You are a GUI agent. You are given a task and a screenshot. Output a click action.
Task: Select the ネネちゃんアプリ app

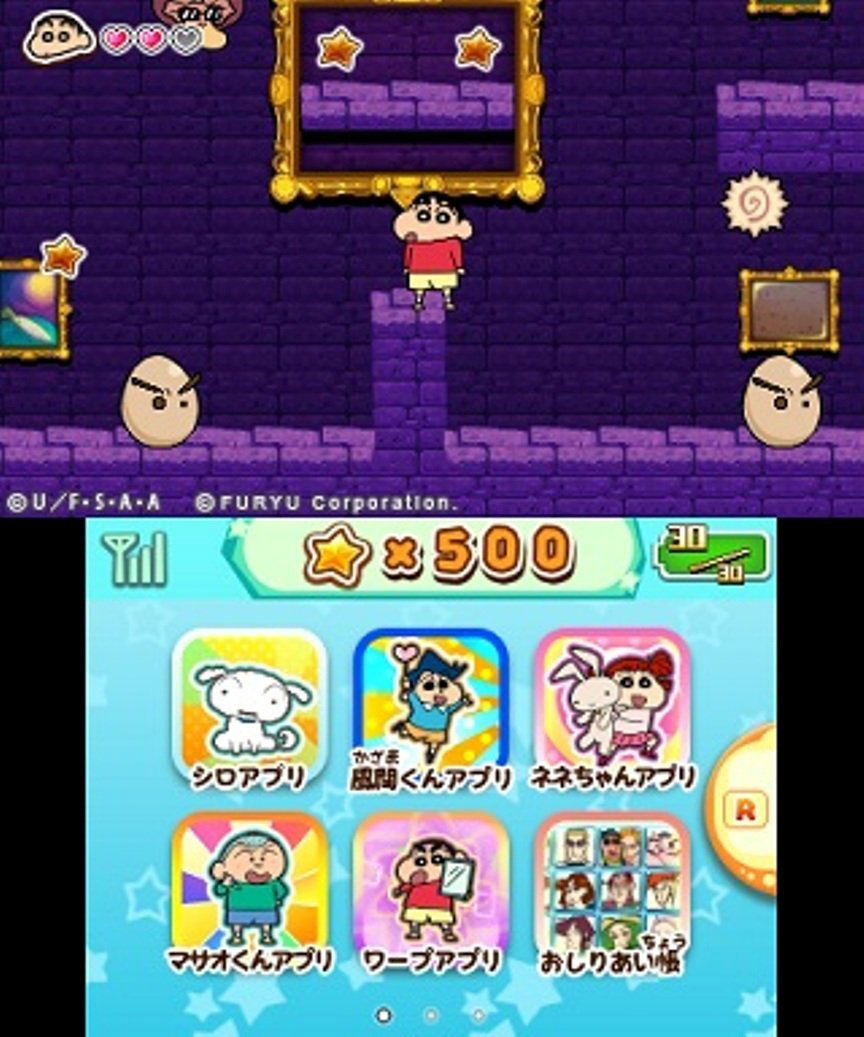[x=612, y=706]
